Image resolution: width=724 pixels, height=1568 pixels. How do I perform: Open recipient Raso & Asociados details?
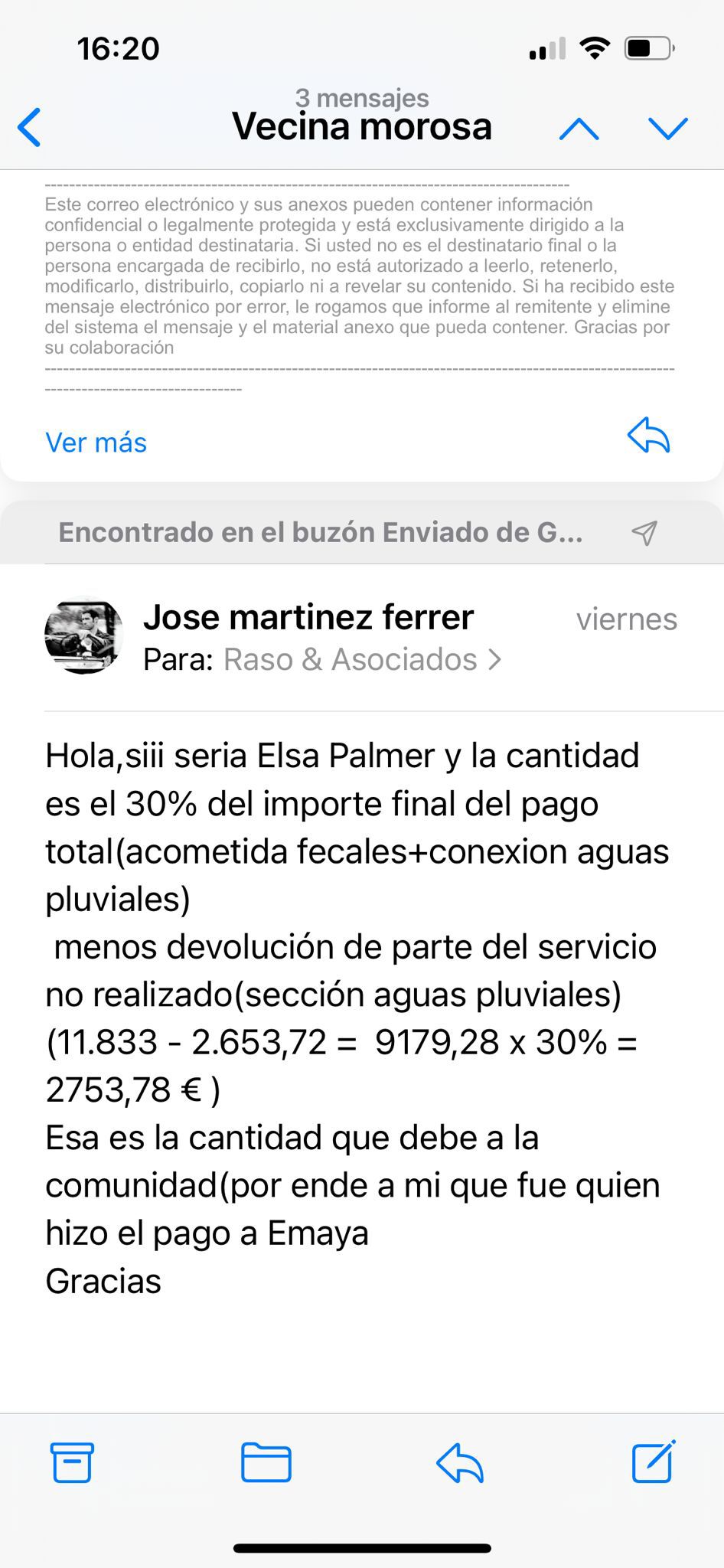(362, 659)
